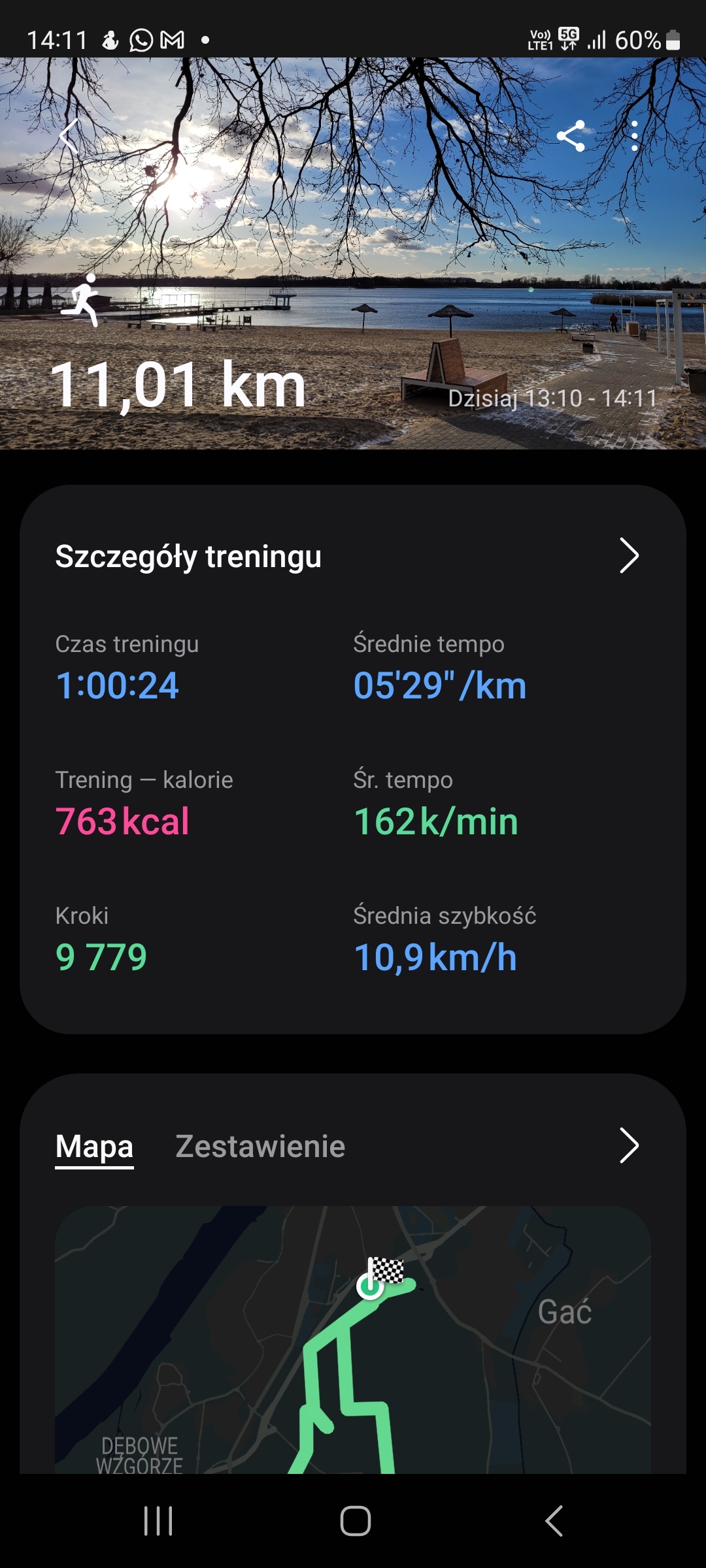706x1568 pixels.
Task: Go back using the top-left arrow
Action: tap(69, 137)
